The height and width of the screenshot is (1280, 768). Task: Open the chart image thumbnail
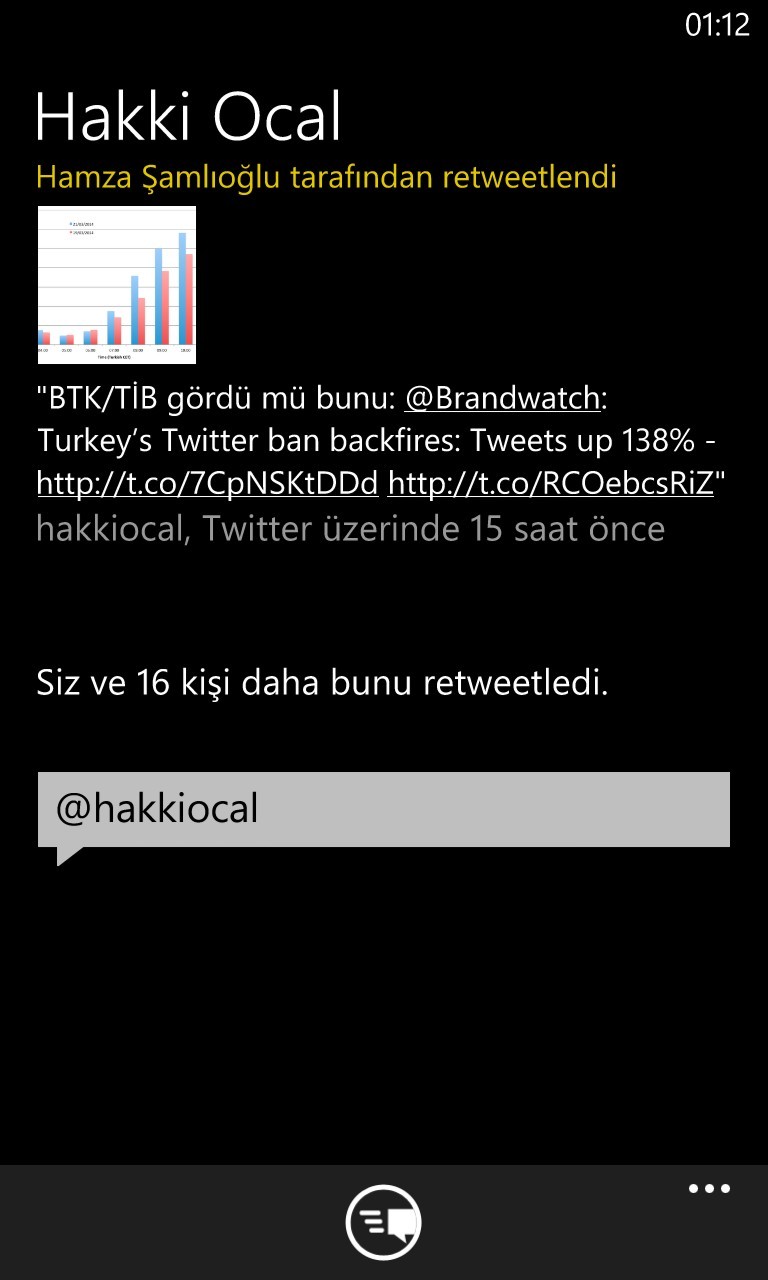[x=117, y=285]
